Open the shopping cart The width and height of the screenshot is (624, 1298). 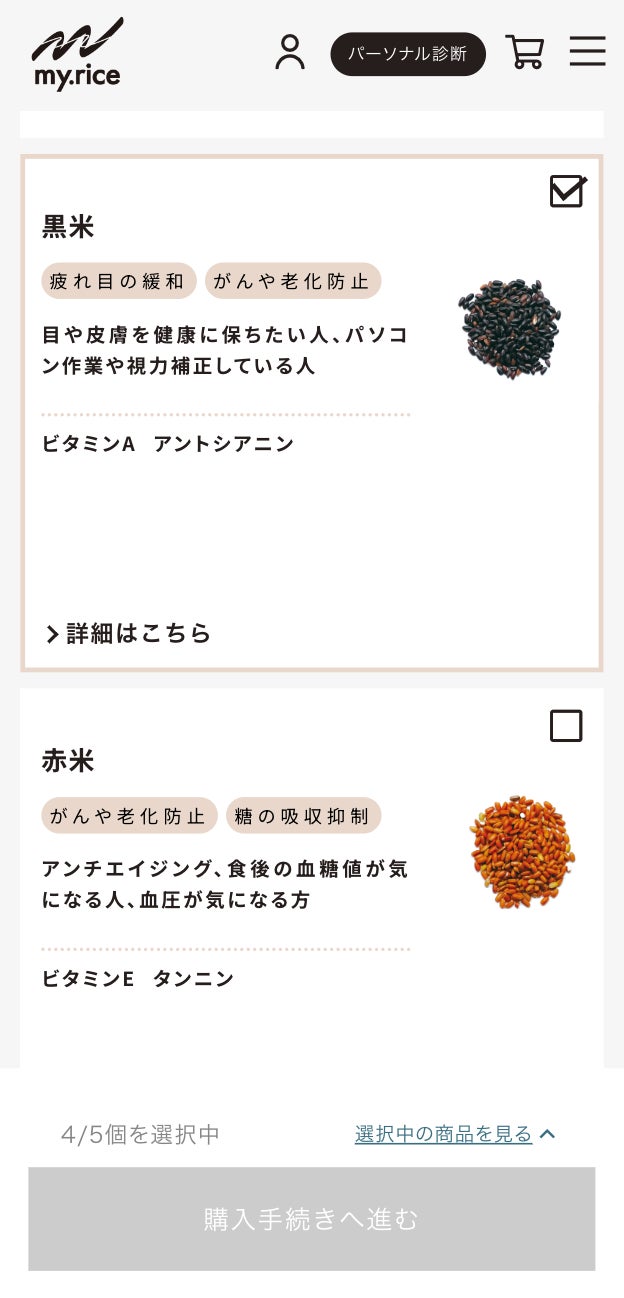click(x=524, y=52)
